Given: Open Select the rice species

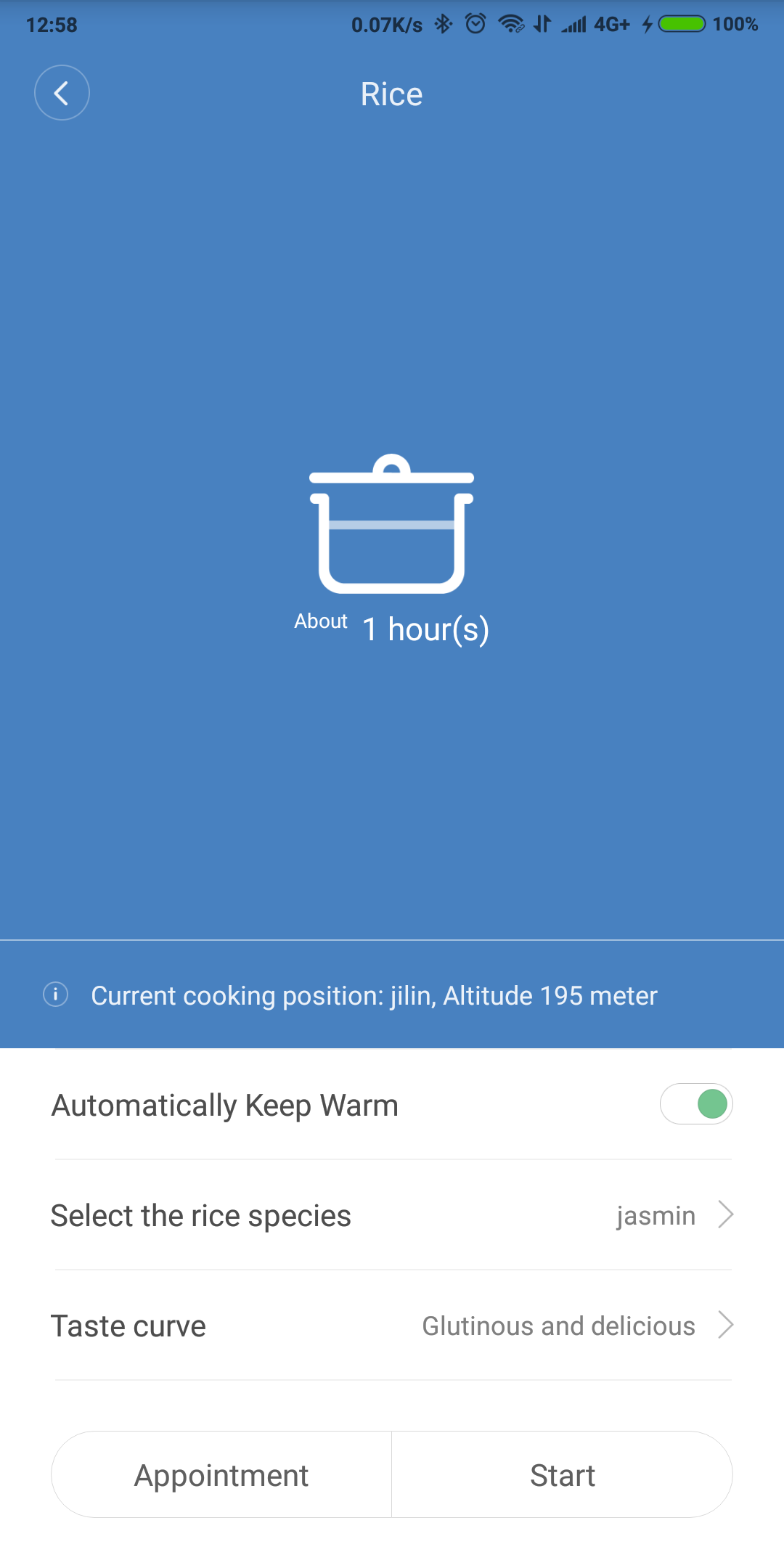Looking at the screenshot, I should coord(392,1215).
